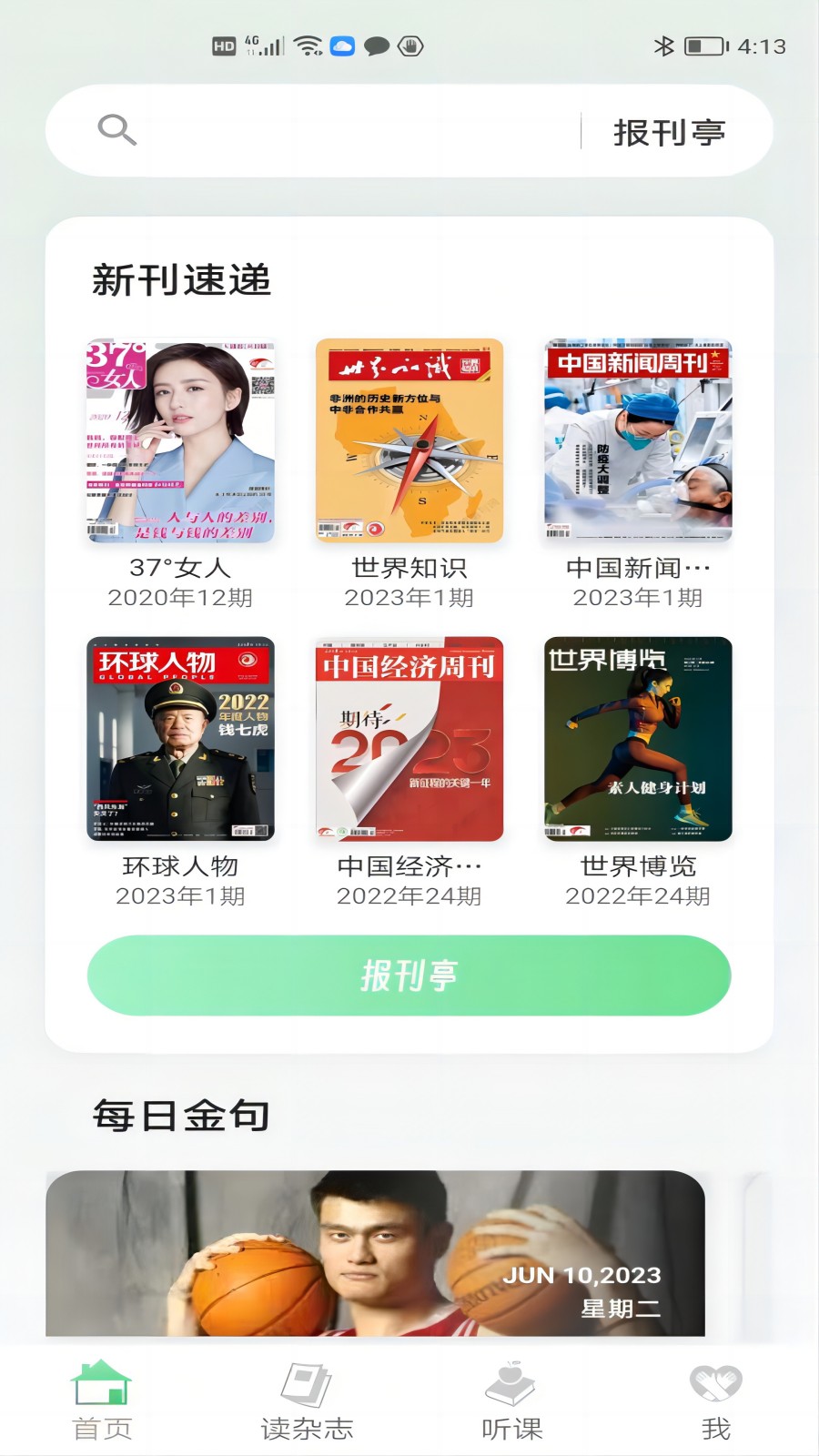819x1456 pixels.
Task: Open the 我 profile tab
Action: (716, 1401)
